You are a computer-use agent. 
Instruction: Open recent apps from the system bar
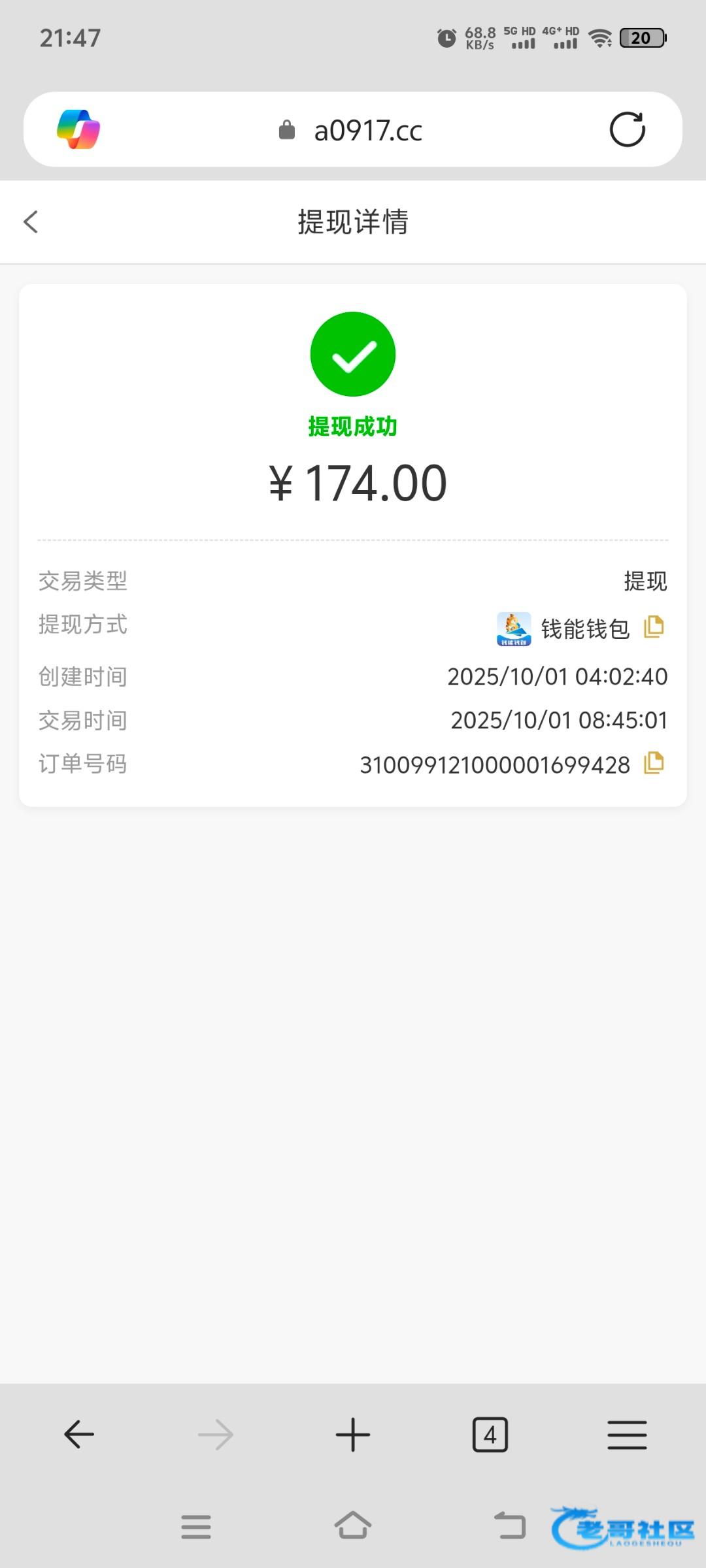pos(196,1527)
